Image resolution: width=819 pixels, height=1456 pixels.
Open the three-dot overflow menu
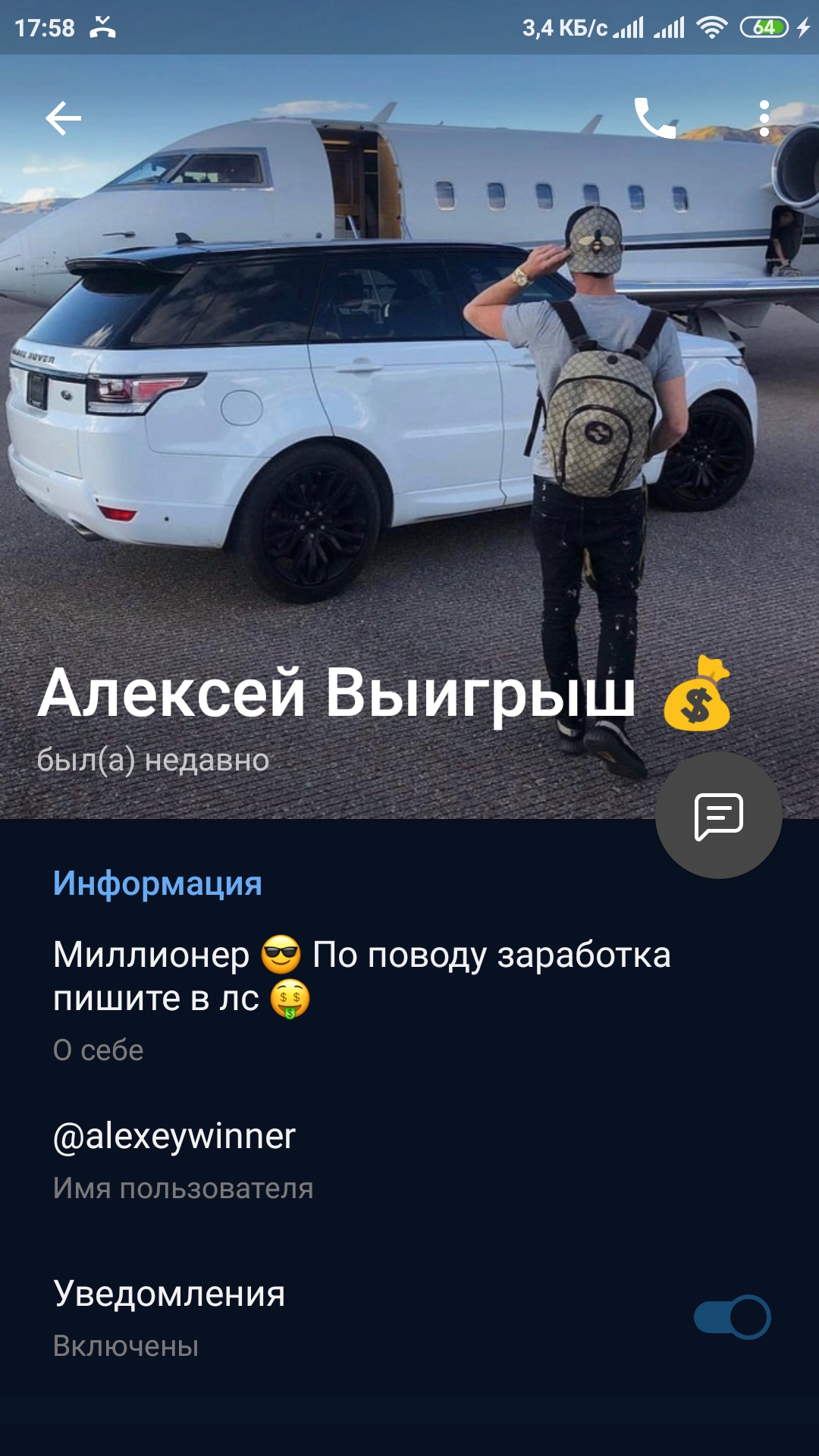(764, 118)
